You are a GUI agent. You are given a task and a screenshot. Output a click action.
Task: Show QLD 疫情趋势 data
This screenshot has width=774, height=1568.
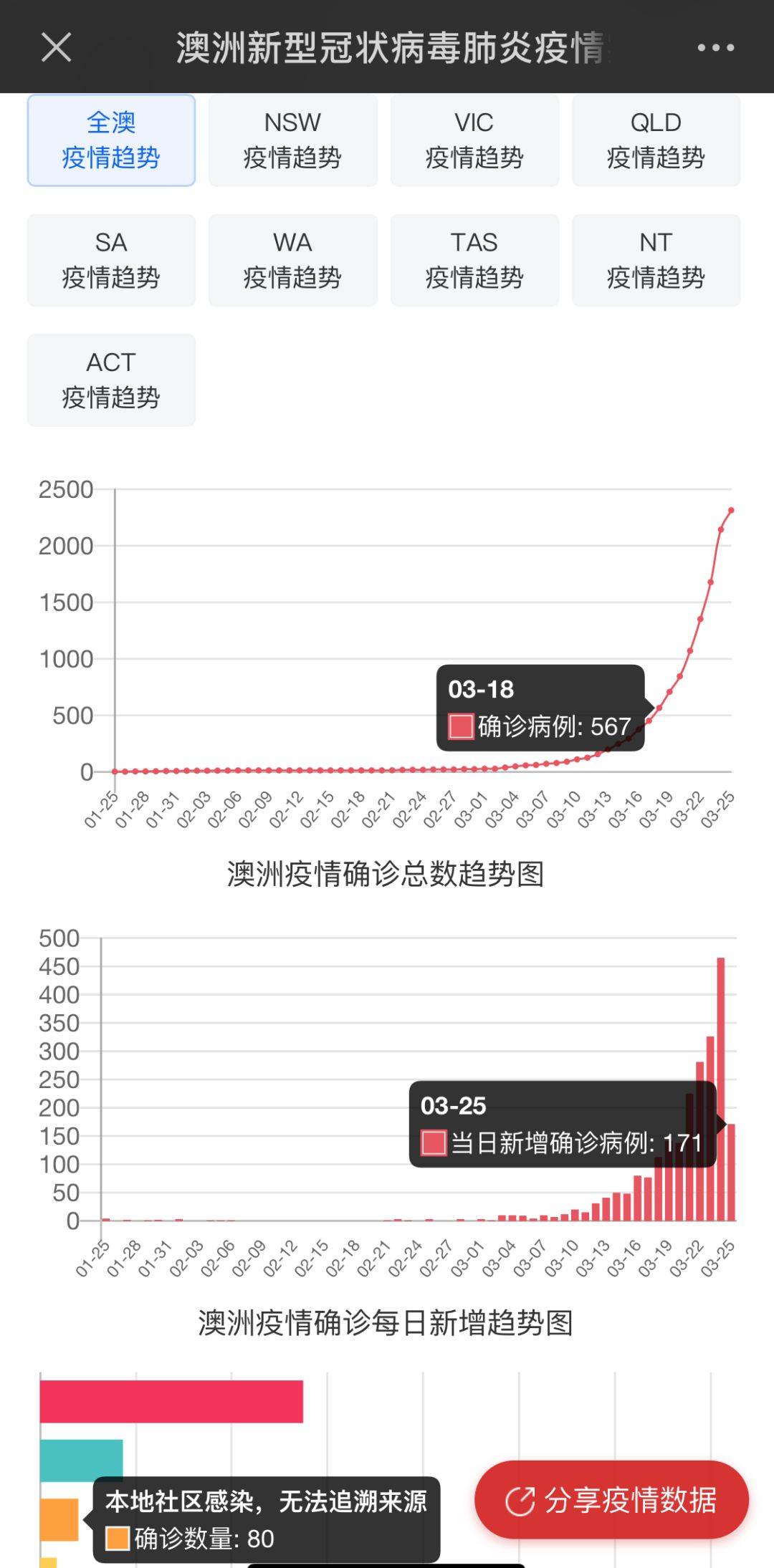pos(656,140)
